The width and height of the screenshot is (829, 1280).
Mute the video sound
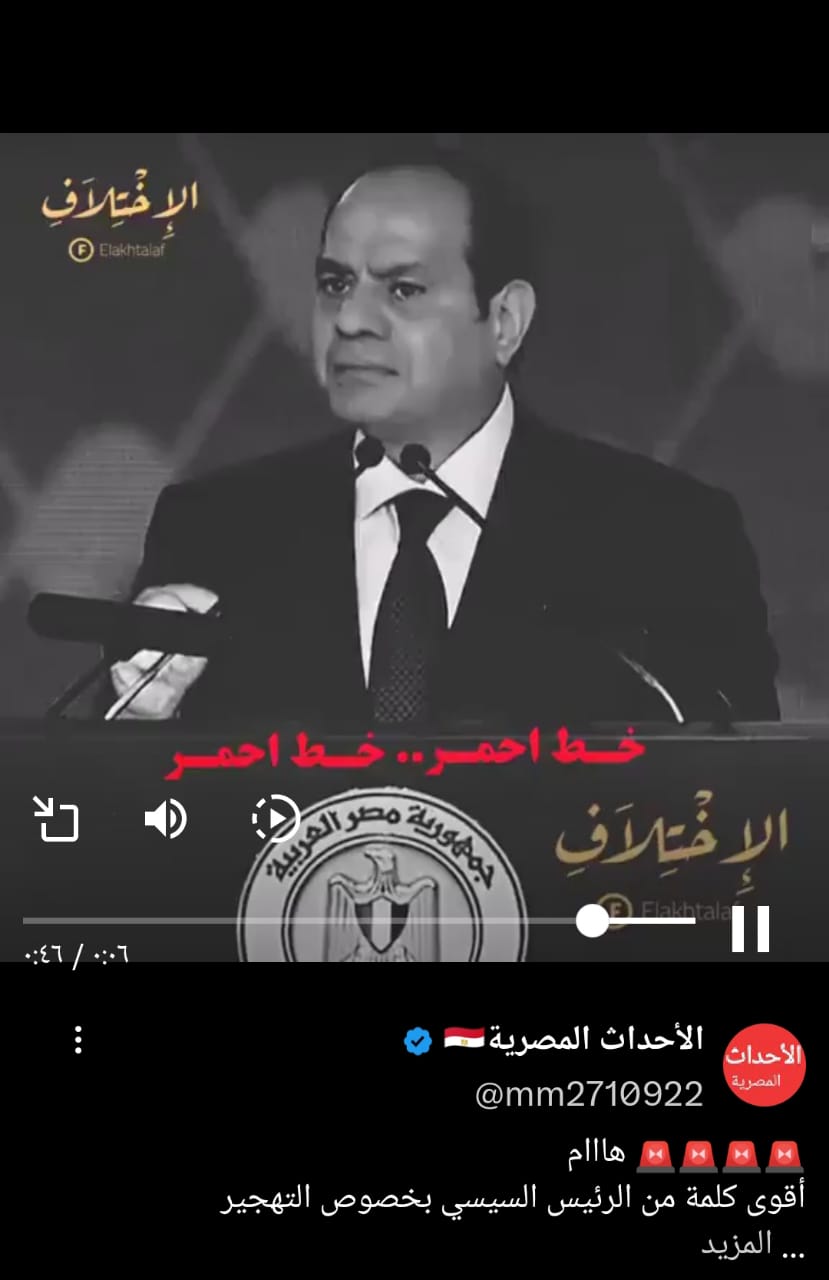pos(165,819)
